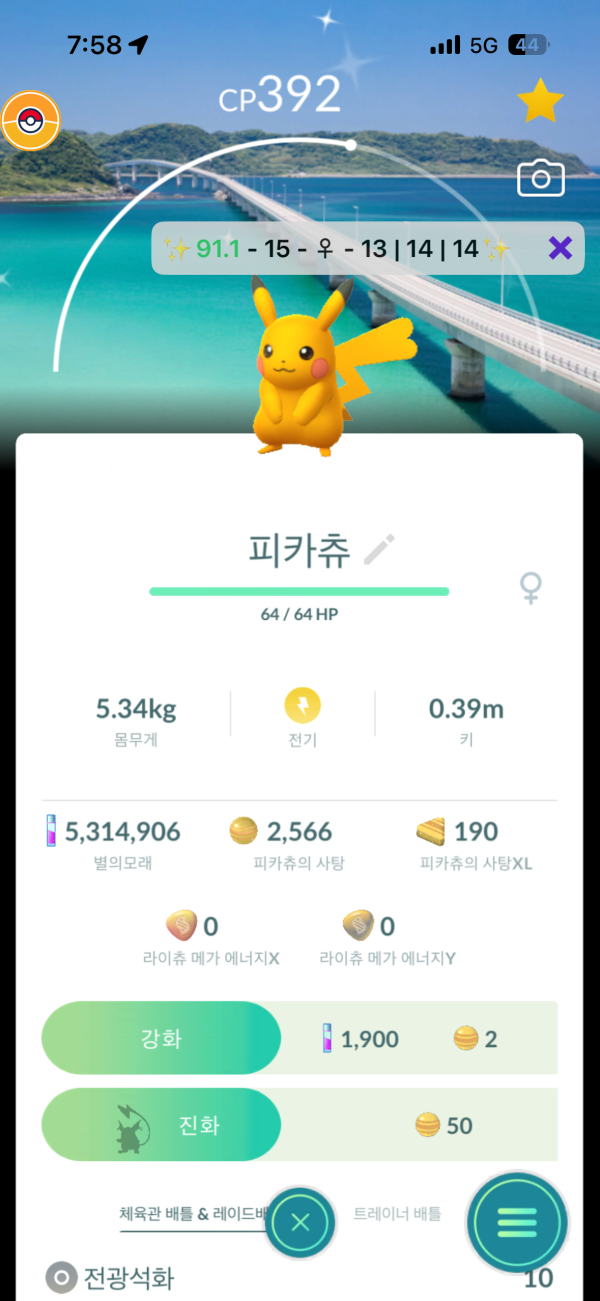The width and height of the screenshot is (600, 1301).
Task: Open the round menu button with three lines
Action: click(x=517, y=1222)
